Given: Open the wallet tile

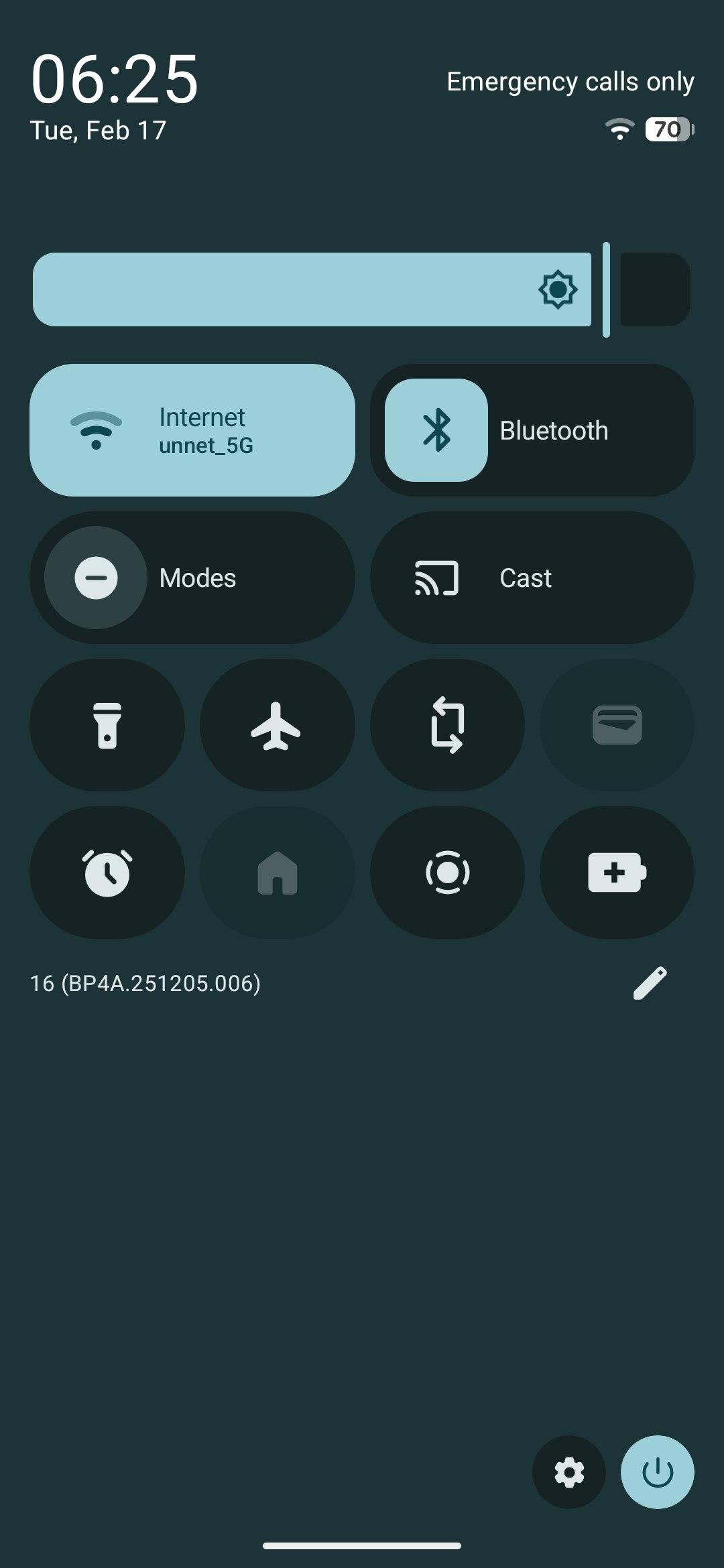Looking at the screenshot, I should 617,725.
